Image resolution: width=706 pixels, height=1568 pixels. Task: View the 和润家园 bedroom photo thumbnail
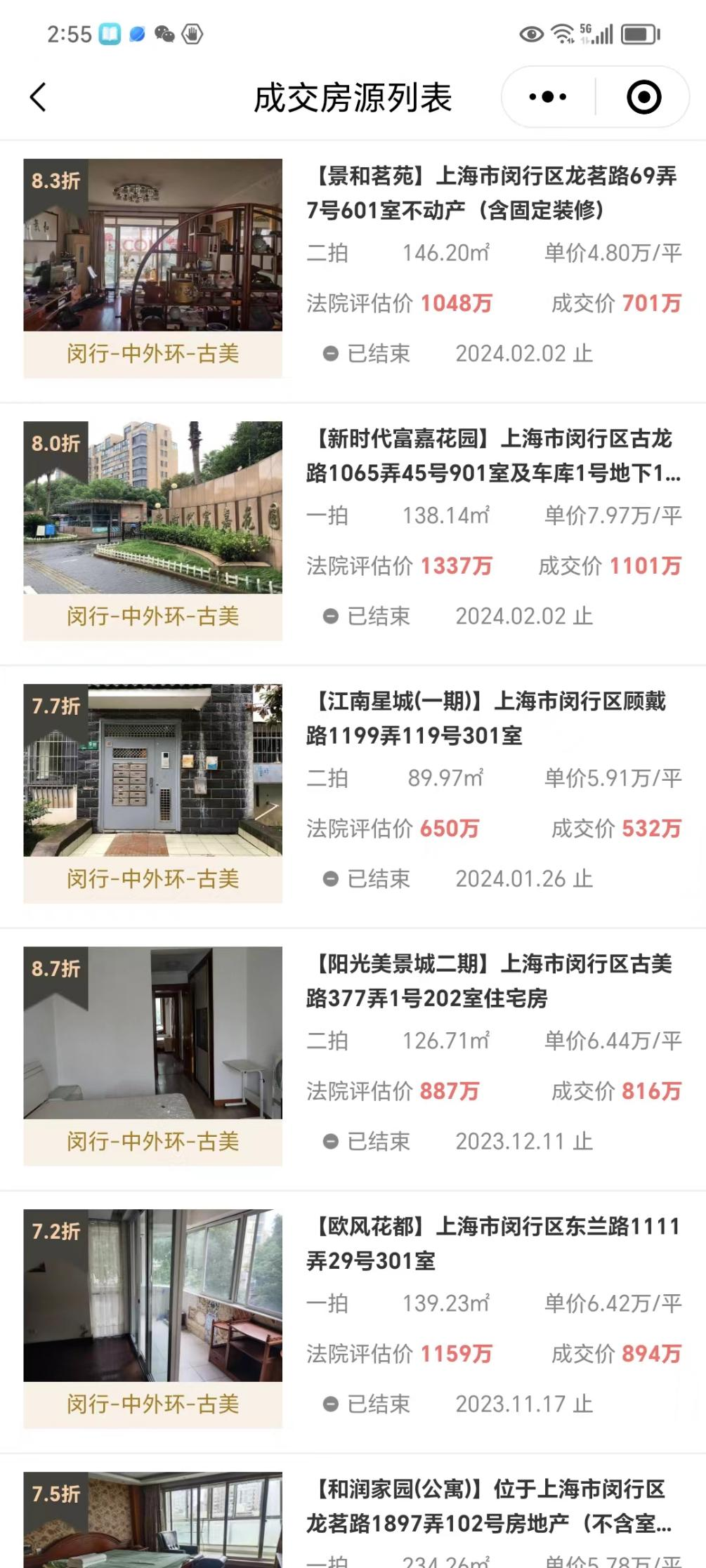click(x=152, y=1524)
